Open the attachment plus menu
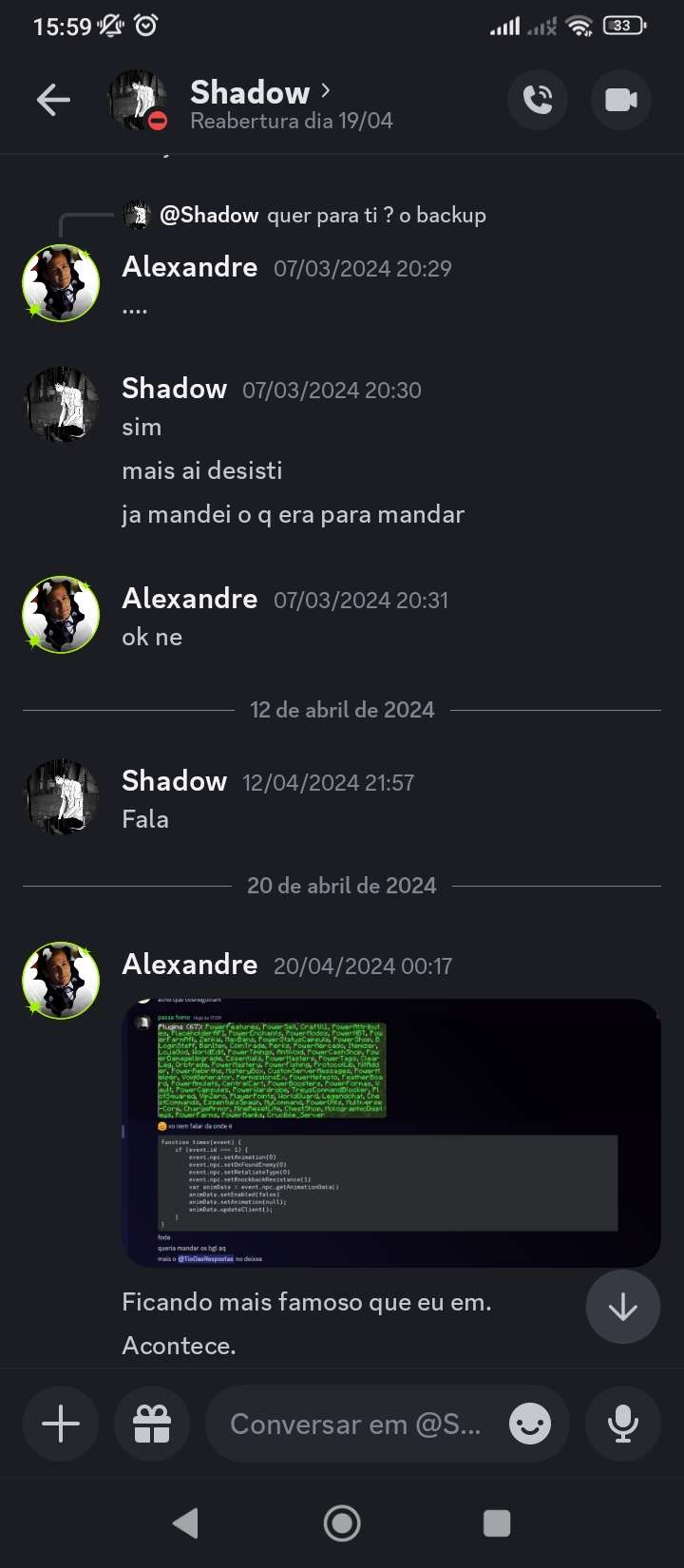 tap(61, 1424)
